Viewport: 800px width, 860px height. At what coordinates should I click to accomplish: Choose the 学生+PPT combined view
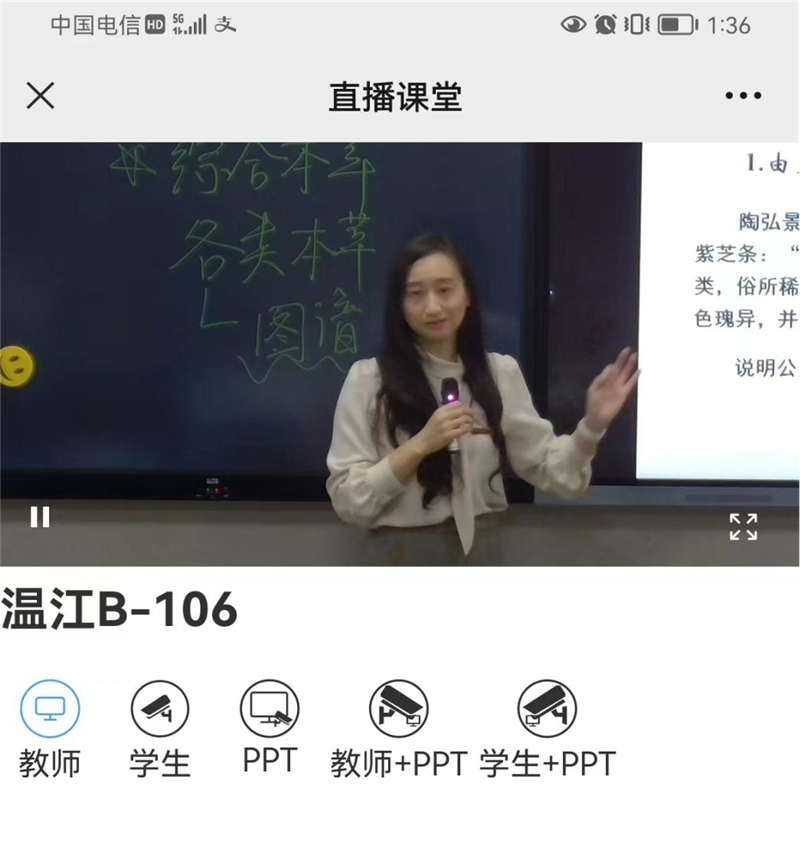click(x=547, y=710)
